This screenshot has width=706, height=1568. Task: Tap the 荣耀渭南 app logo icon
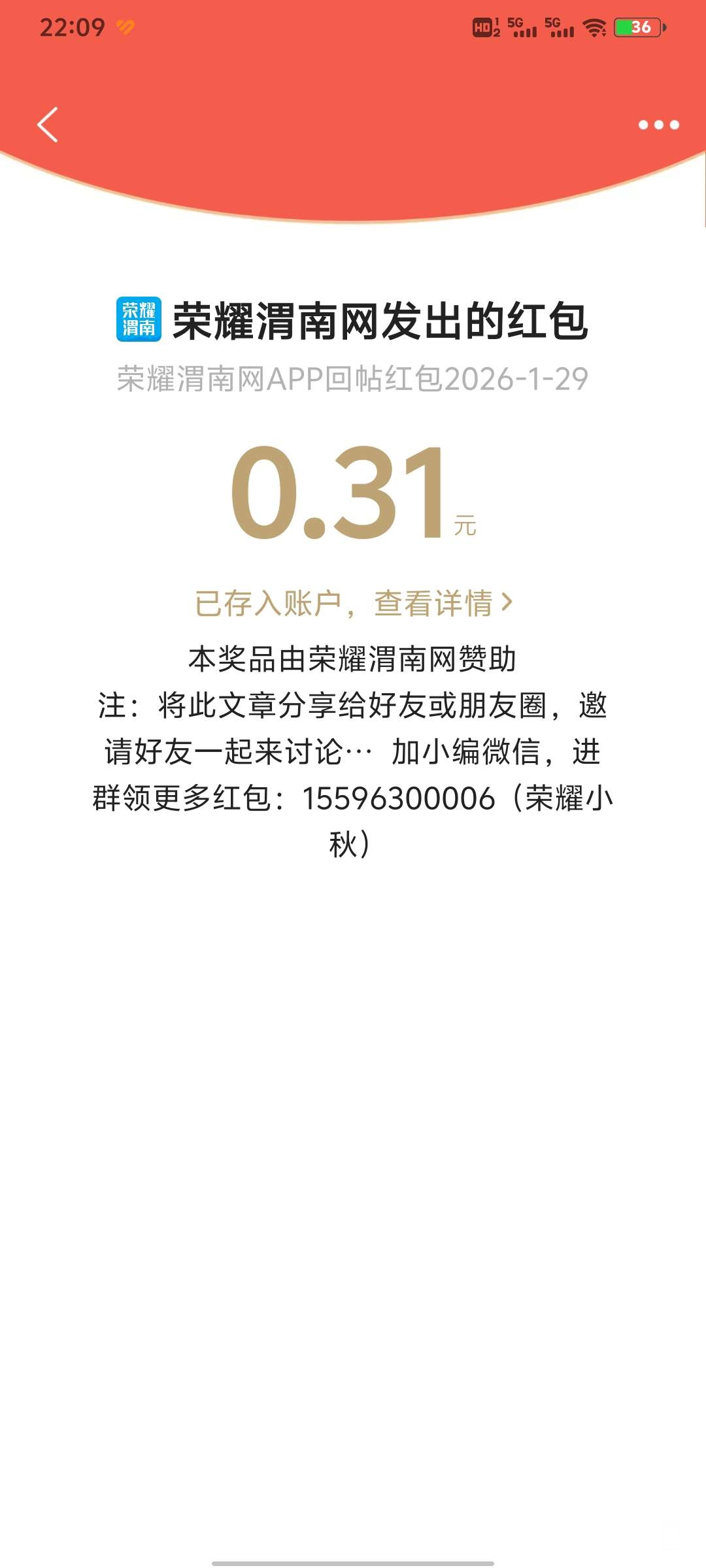coord(139,320)
